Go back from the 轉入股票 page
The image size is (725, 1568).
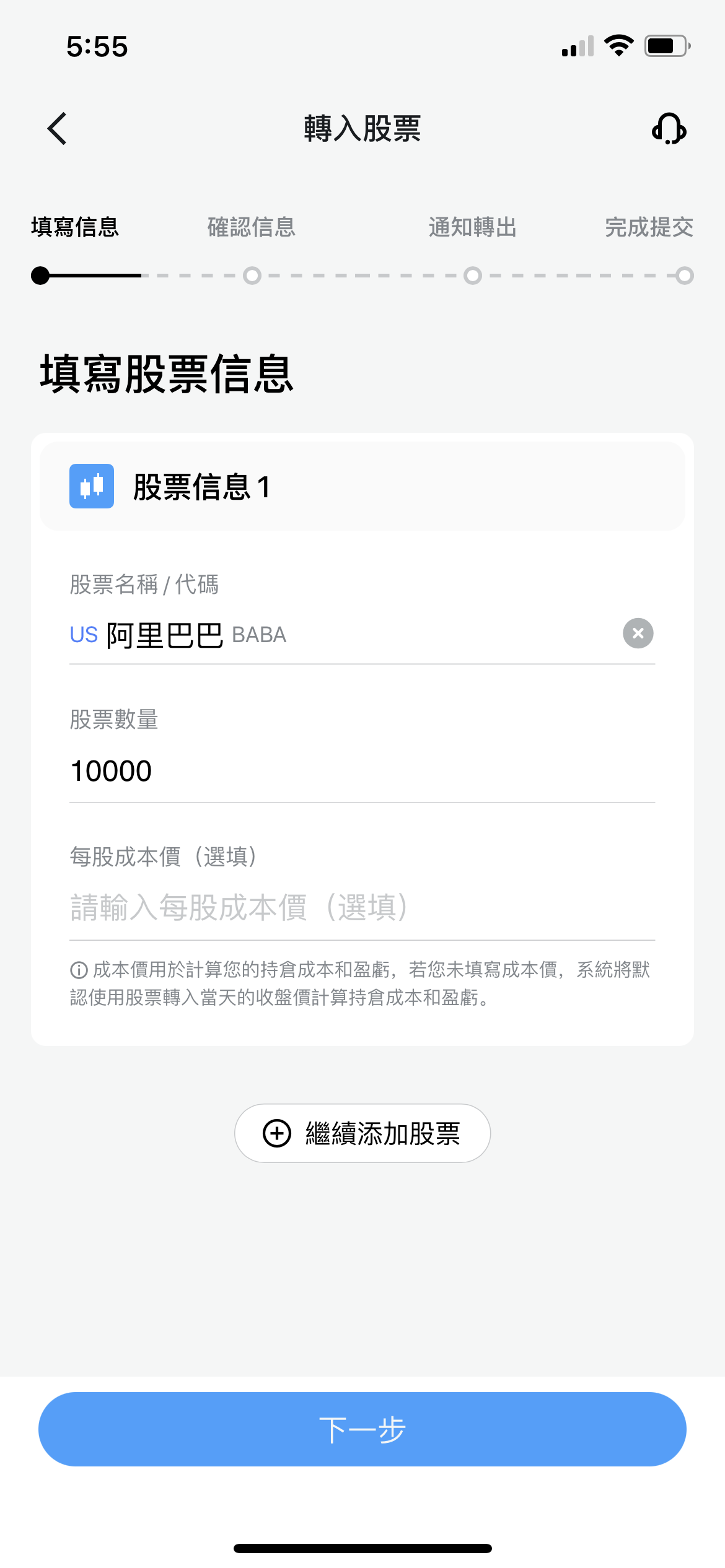click(57, 129)
